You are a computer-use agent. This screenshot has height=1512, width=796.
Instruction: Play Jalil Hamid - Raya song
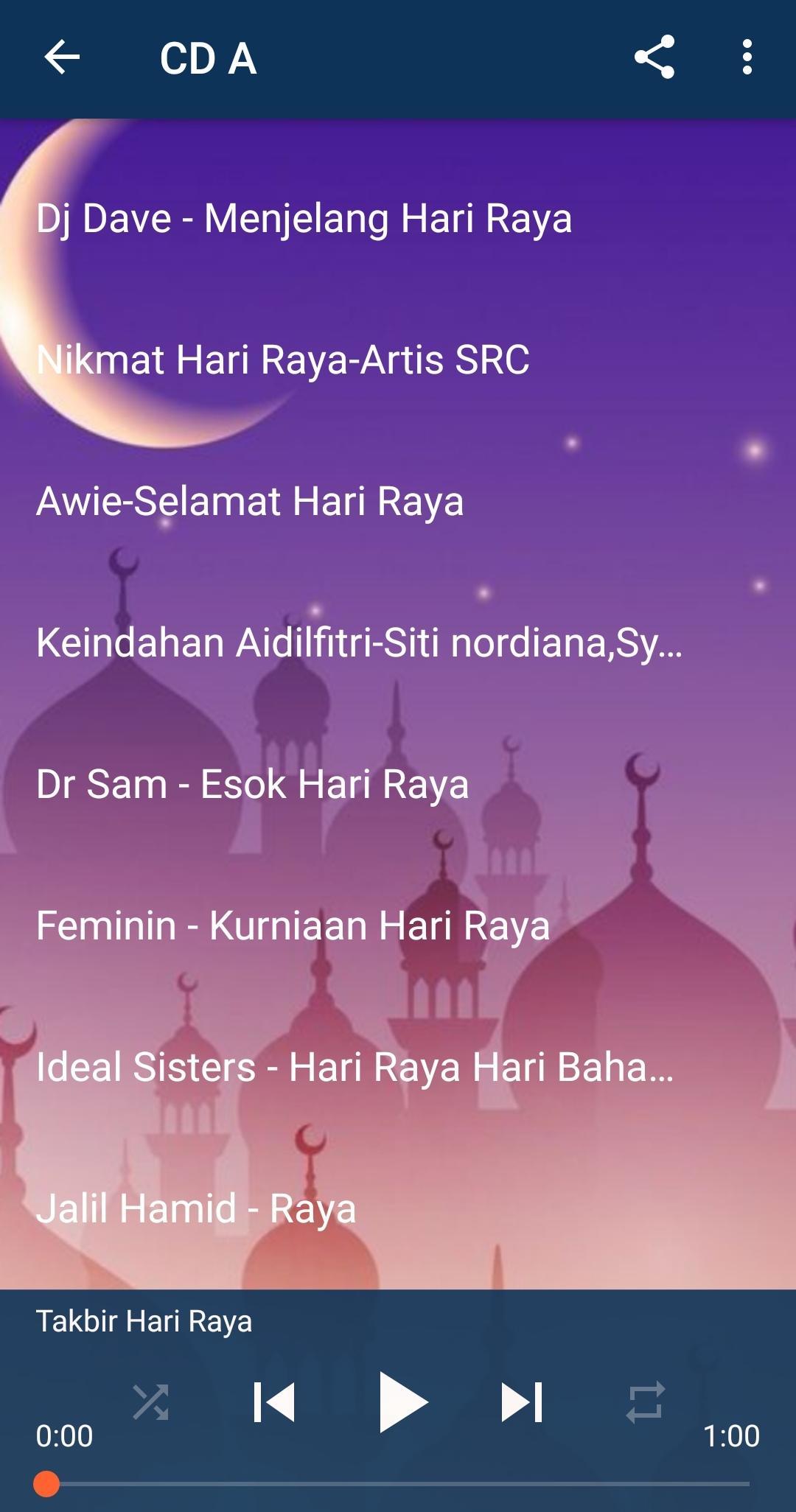[x=196, y=1208]
